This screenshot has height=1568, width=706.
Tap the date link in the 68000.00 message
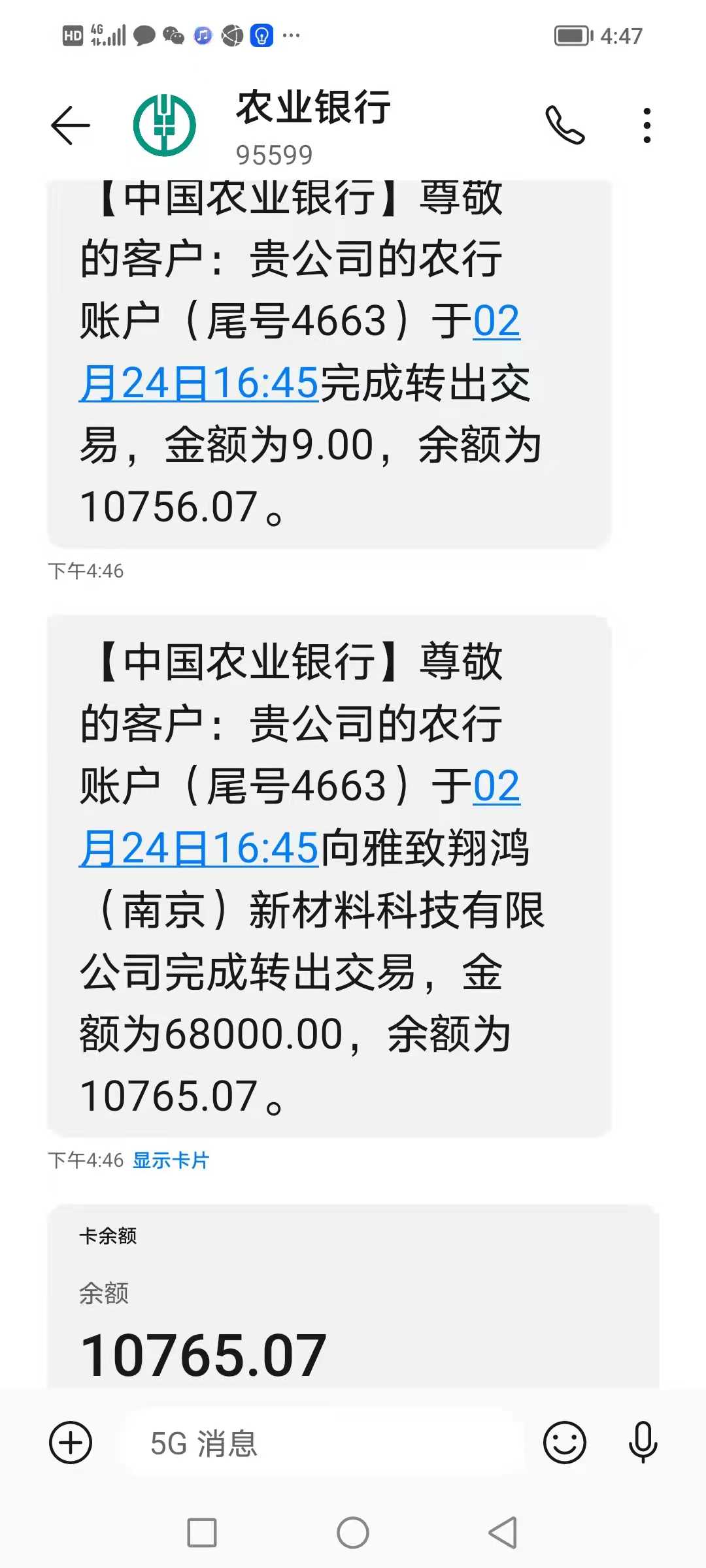click(x=199, y=848)
